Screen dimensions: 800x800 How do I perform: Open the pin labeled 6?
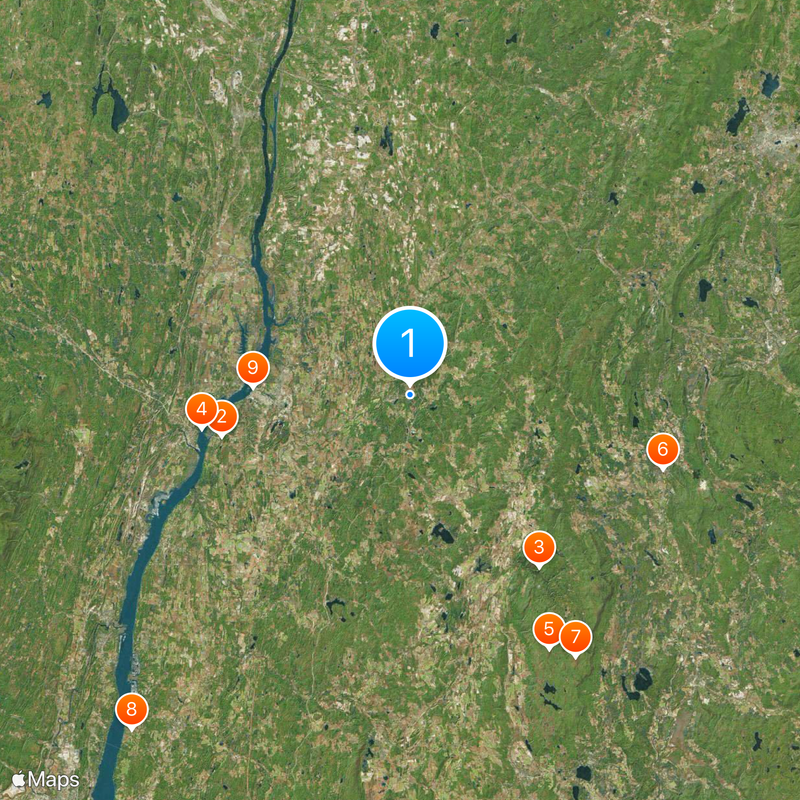click(661, 449)
